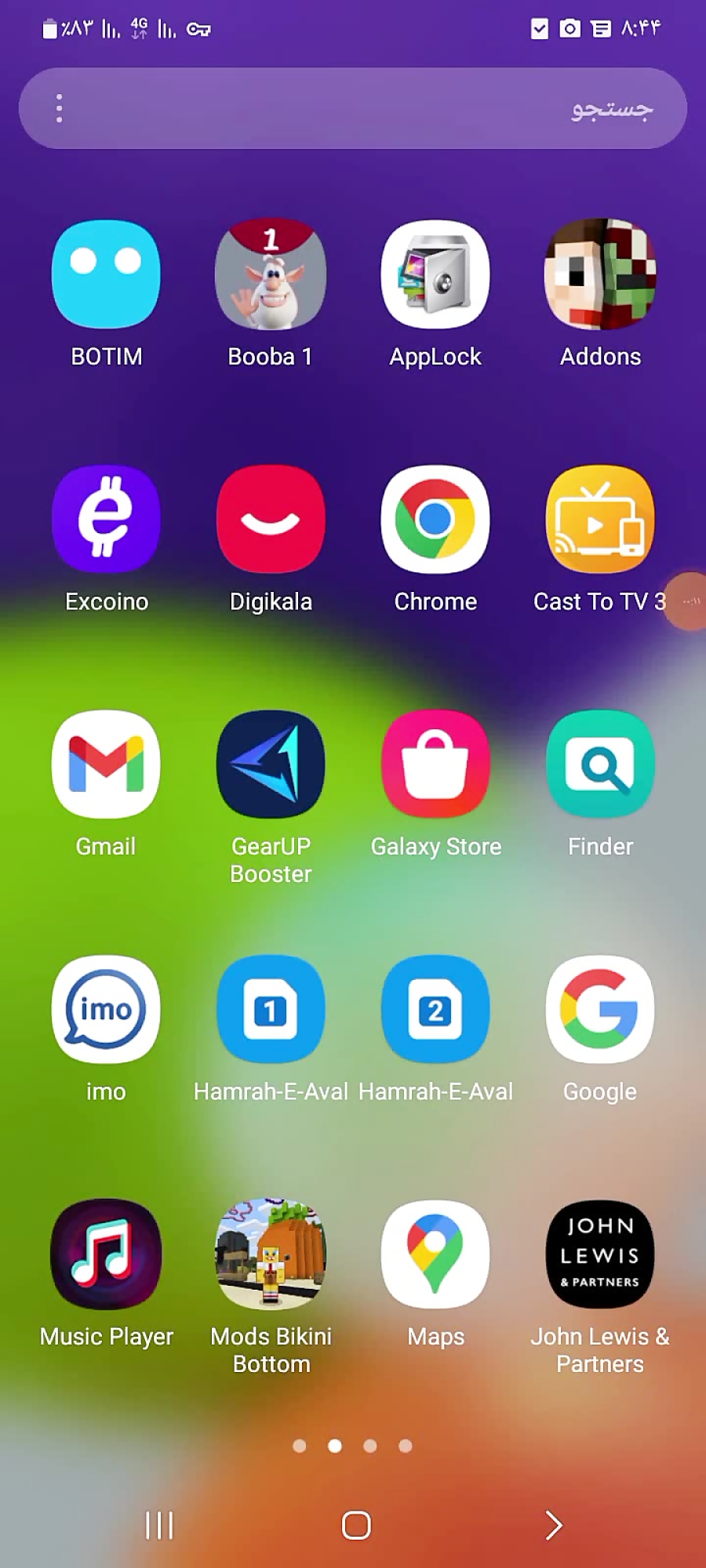Open the Addons app
Screen dimensions: 706x1568
(x=600, y=274)
